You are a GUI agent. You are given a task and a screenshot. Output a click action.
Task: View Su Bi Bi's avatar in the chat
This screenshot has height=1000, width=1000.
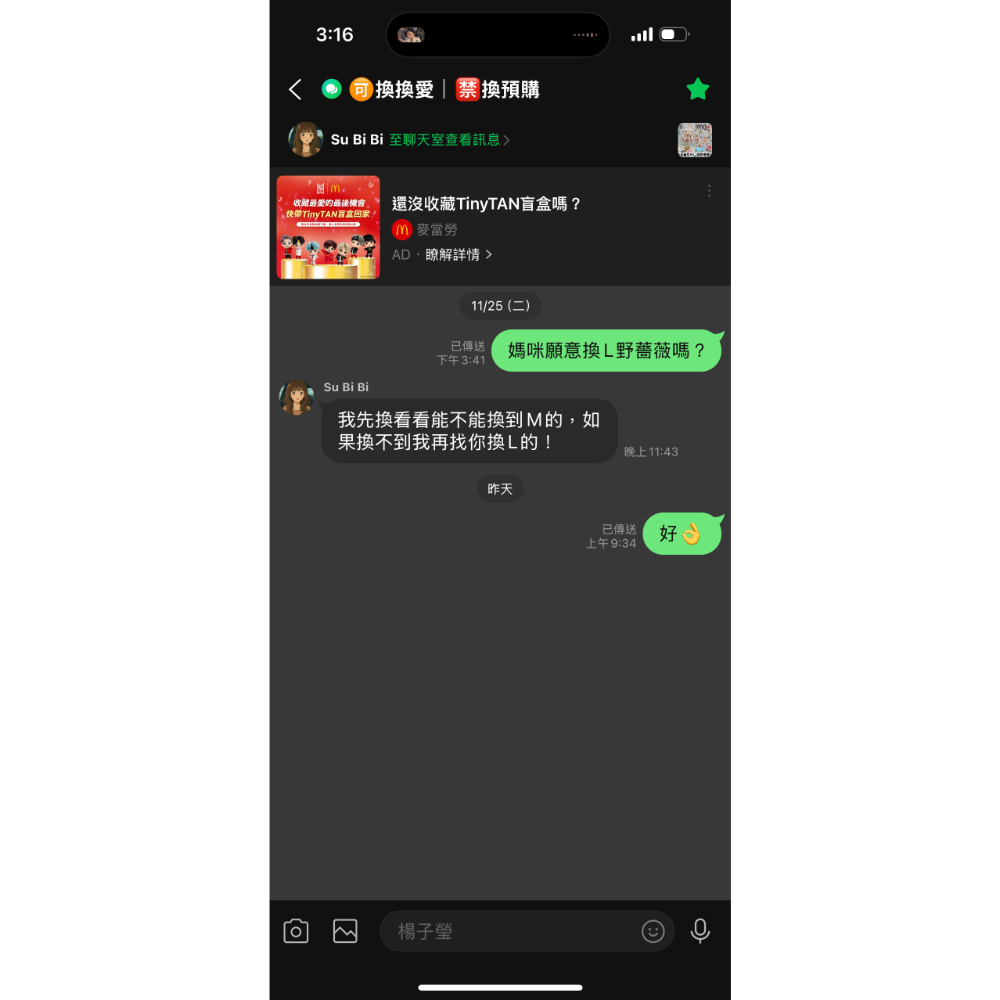(296, 398)
